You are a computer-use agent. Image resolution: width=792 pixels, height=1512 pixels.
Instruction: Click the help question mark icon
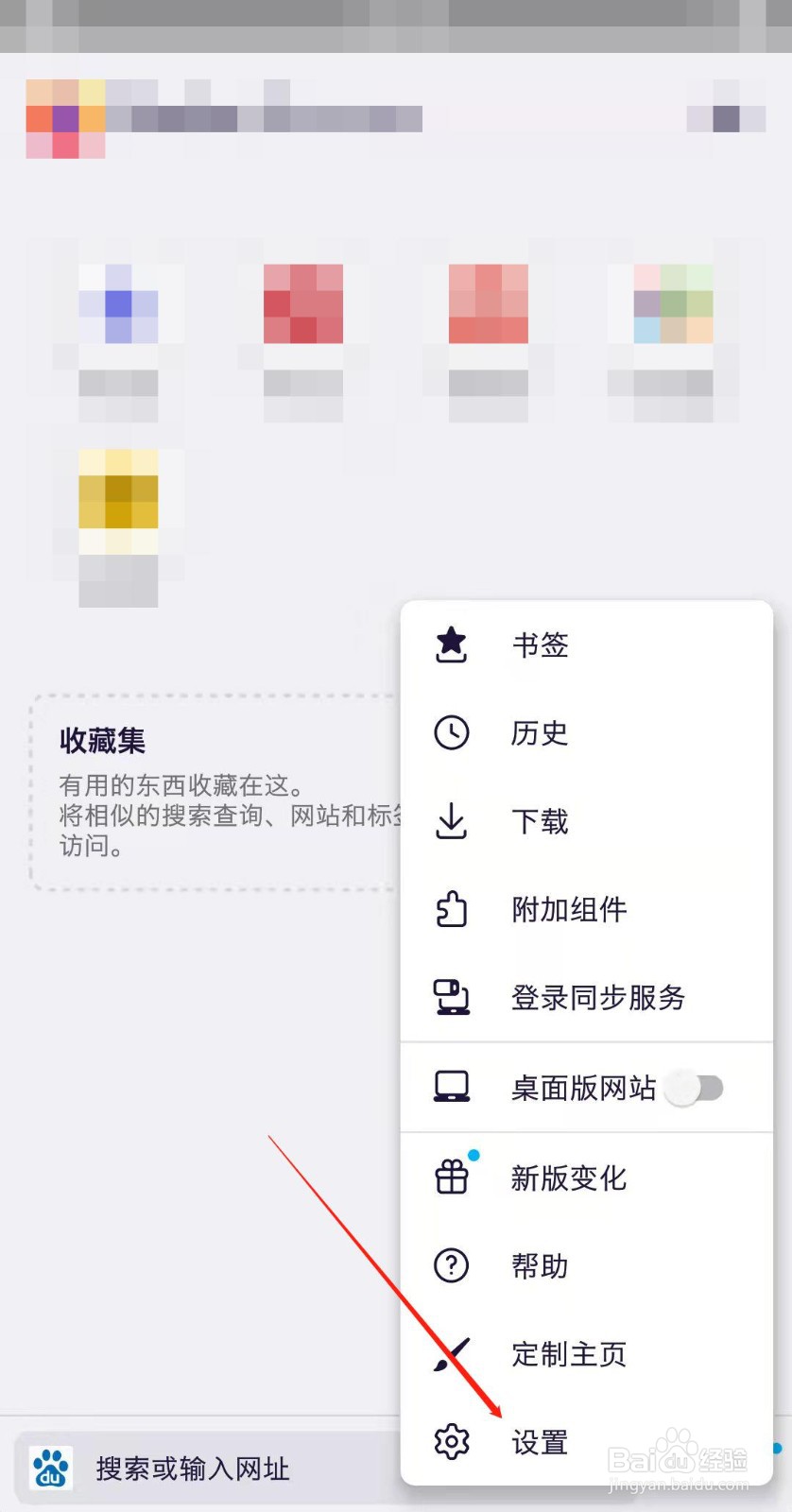tap(451, 1266)
